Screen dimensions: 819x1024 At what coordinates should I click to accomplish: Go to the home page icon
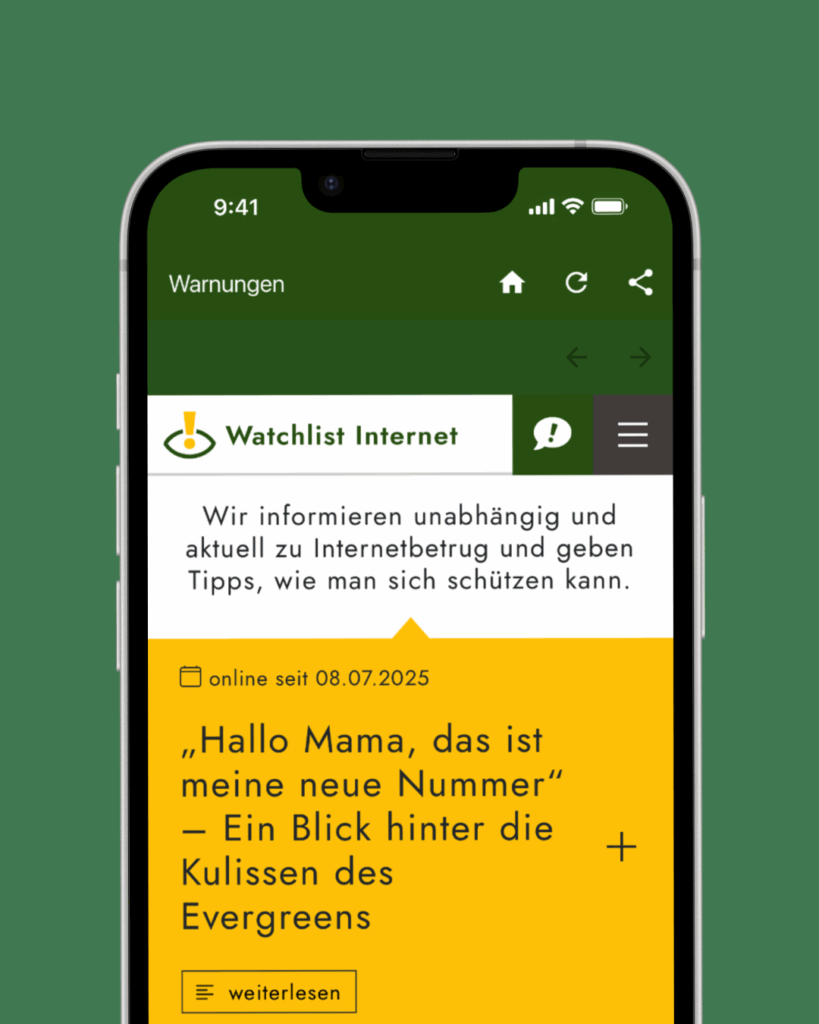click(x=512, y=284)
